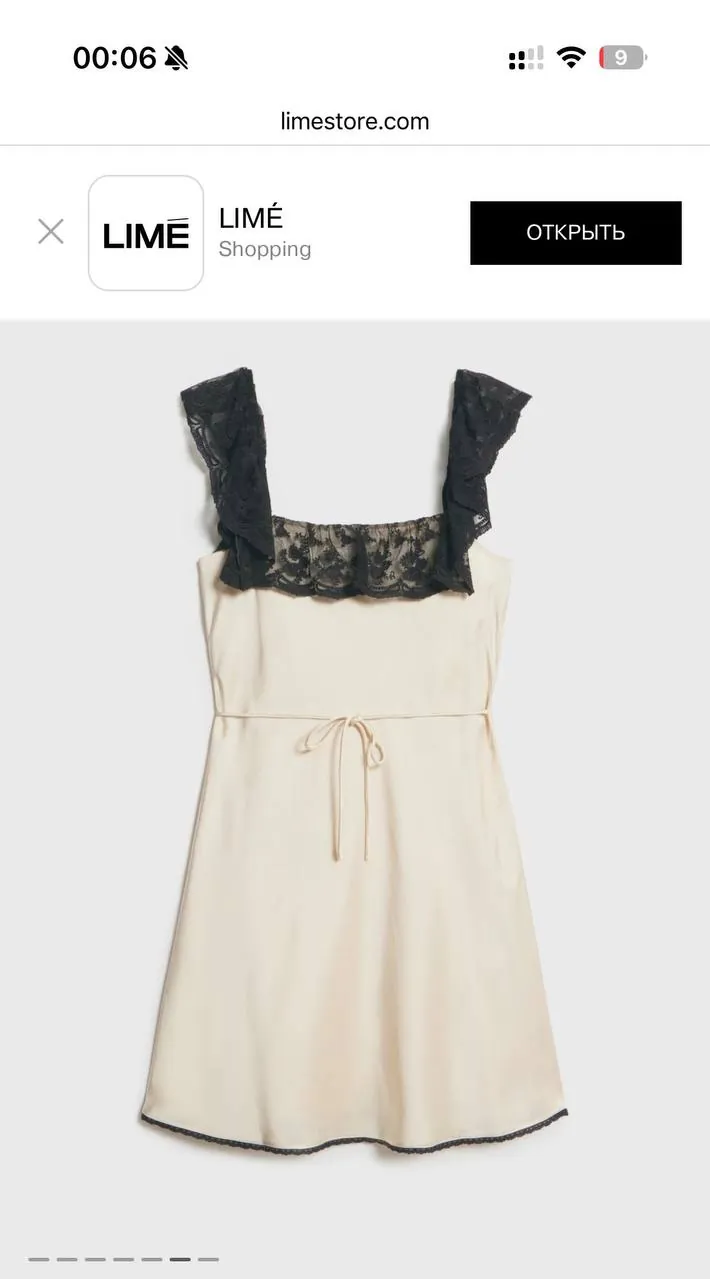Tap the LIMÉ app icon in the banner
This screenshot has width=710, height=1279.
[x=146, y=233]
